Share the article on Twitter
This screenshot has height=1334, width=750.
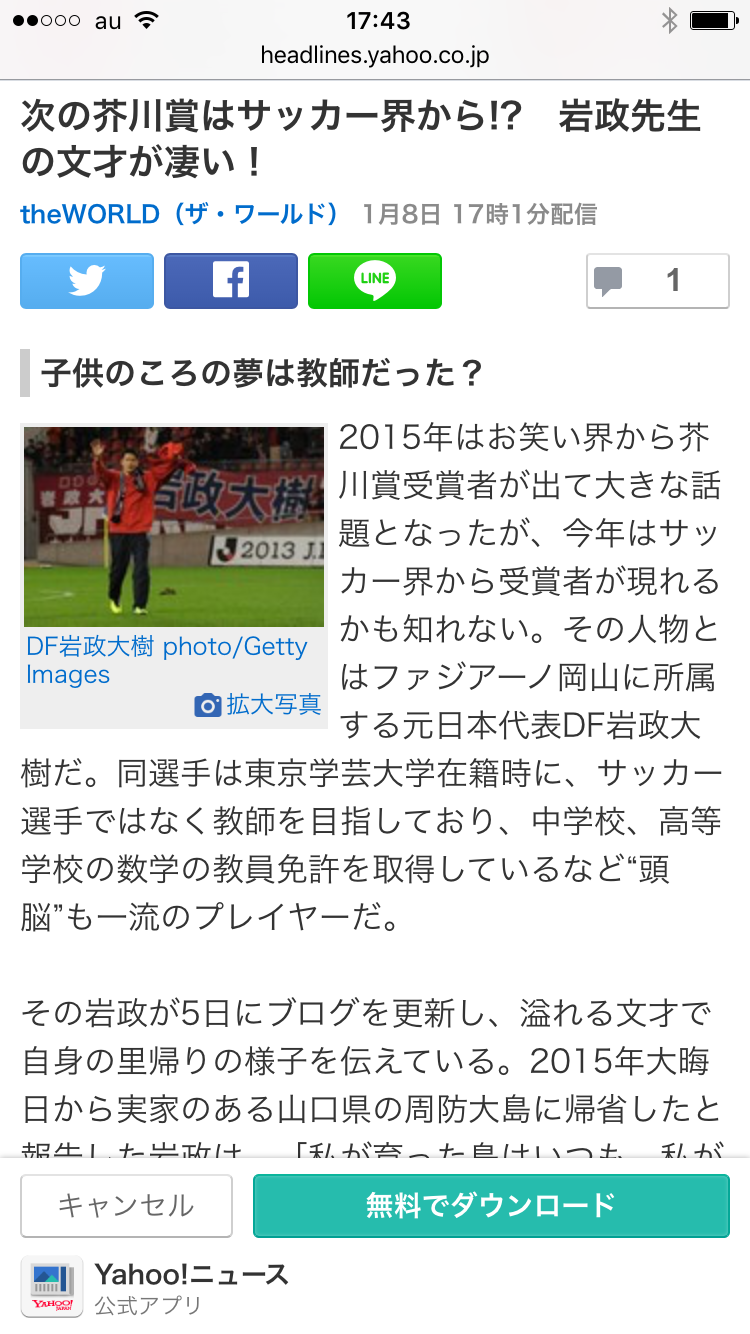[87, 281]
